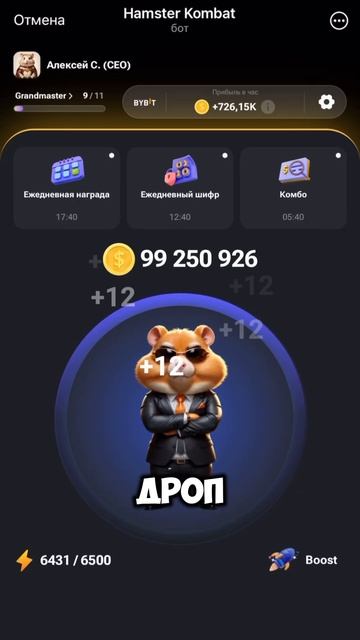360x640 pixels.
Task: Show the profit-per-hour info icon
Action: coord(268,107)
